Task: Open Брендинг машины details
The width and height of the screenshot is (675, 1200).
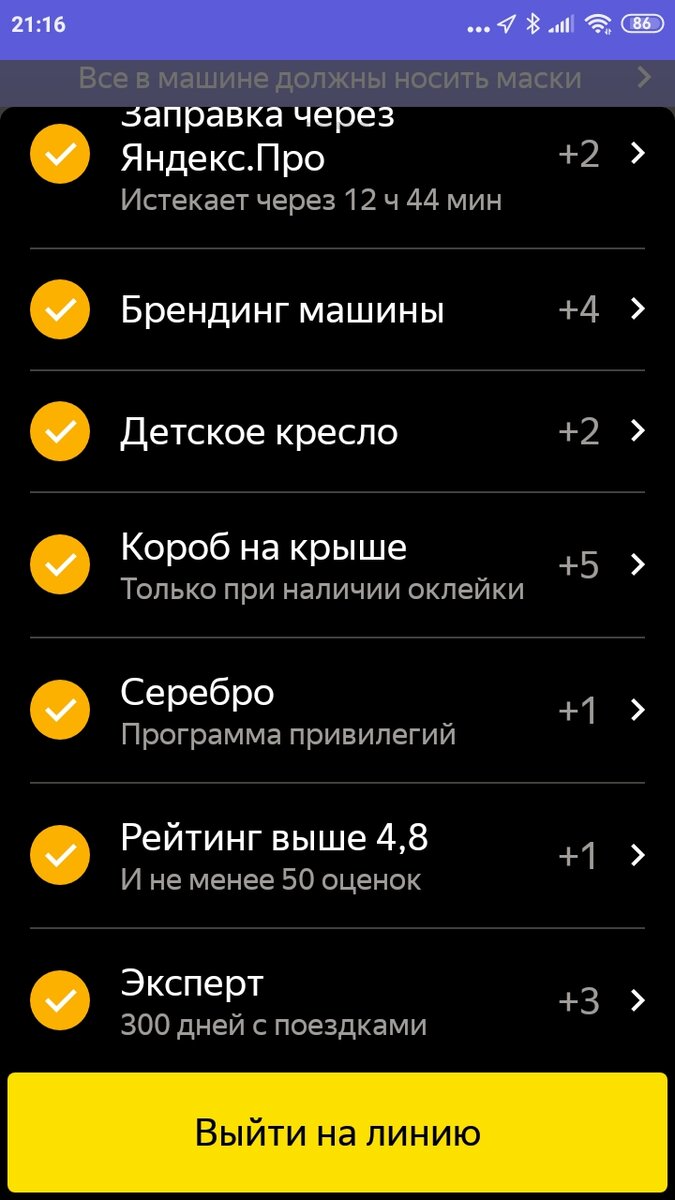Action: (337, 310)
